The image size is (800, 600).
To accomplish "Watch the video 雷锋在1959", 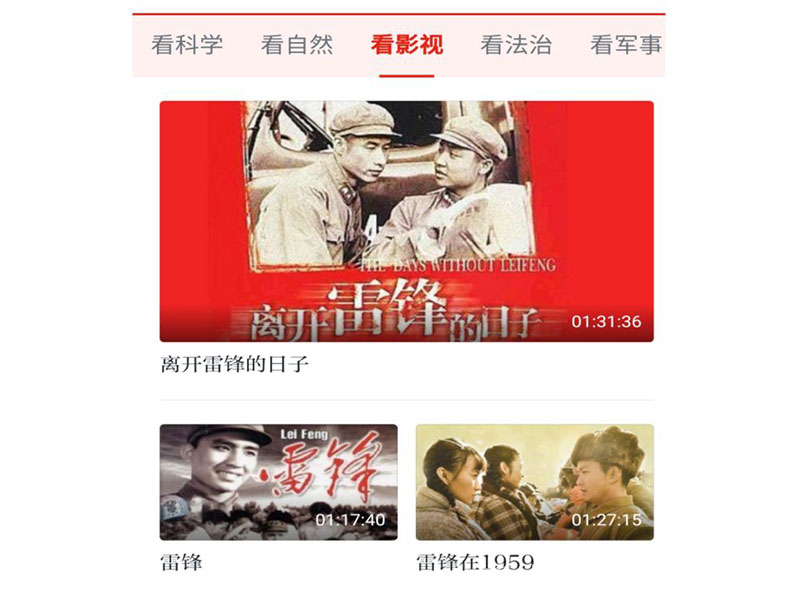I will pyautogui.click(x=534, y=482).
